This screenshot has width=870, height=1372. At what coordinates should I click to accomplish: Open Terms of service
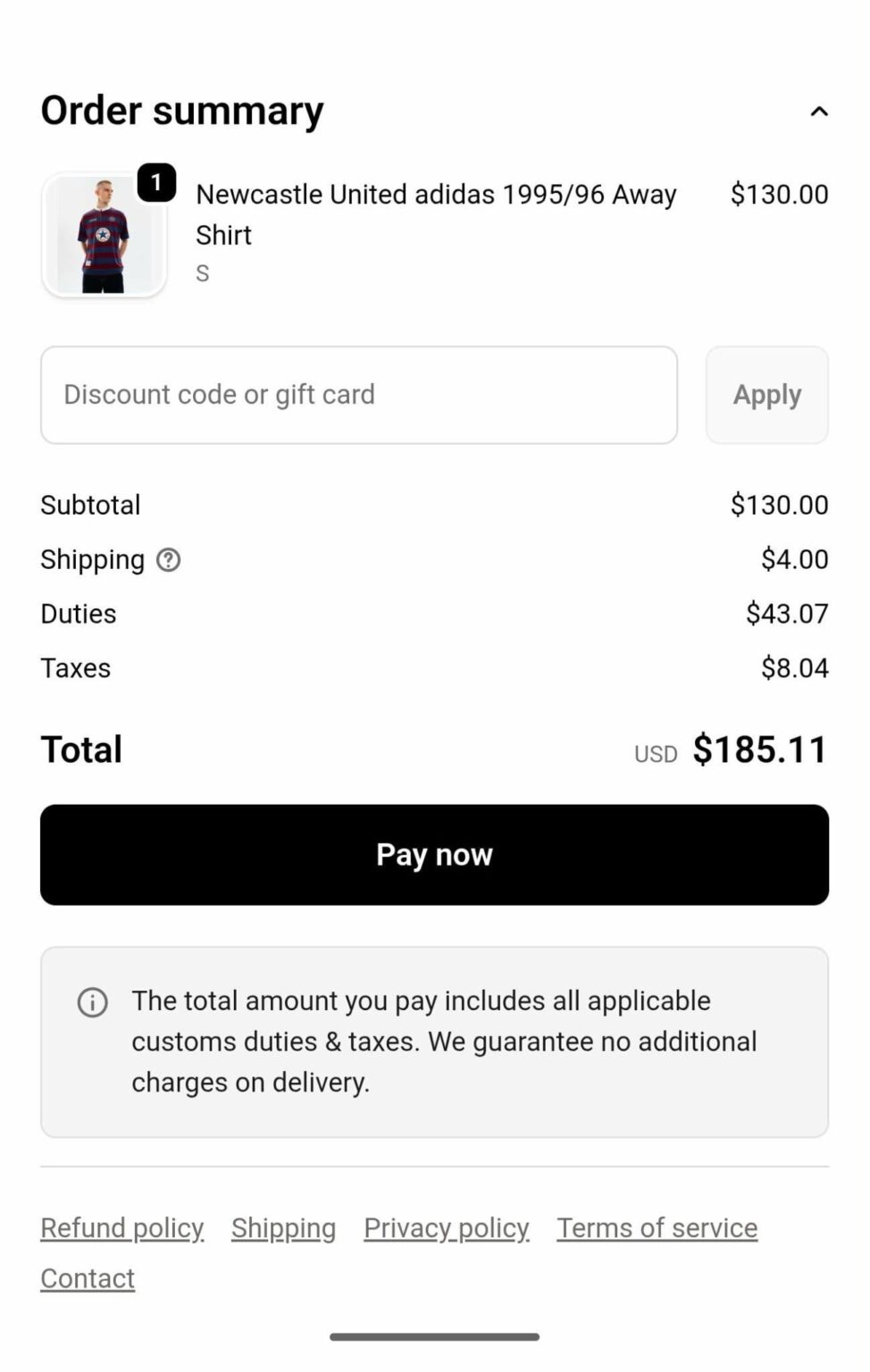coord(657,1228)
